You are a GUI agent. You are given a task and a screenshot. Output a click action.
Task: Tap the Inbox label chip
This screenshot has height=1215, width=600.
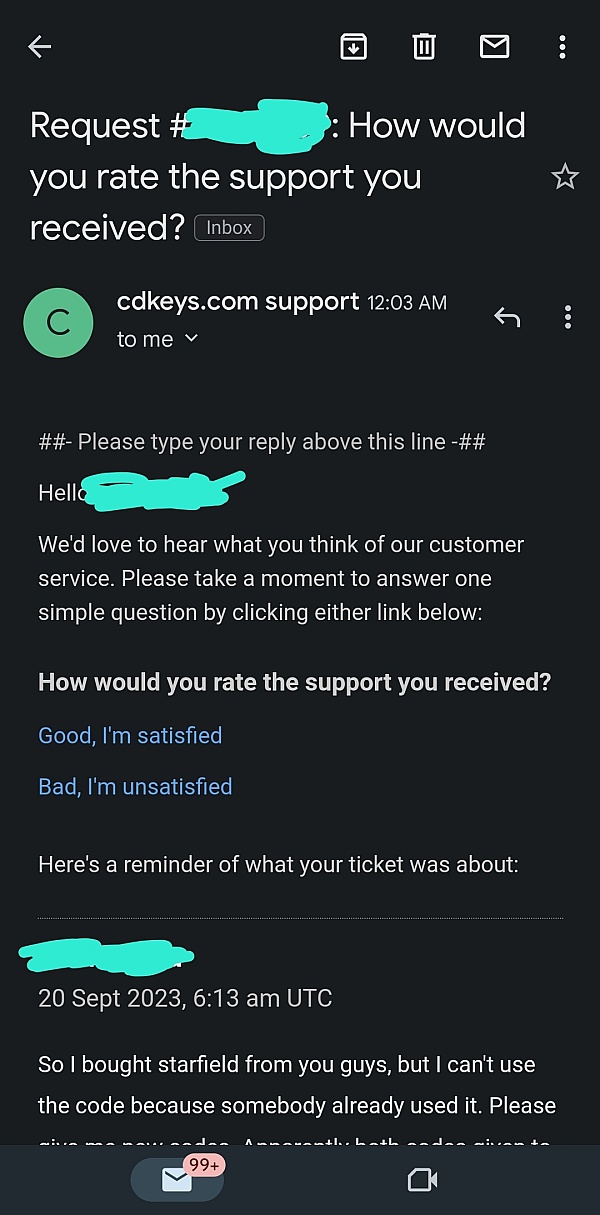pyautogui.click(x=229, y=228)
